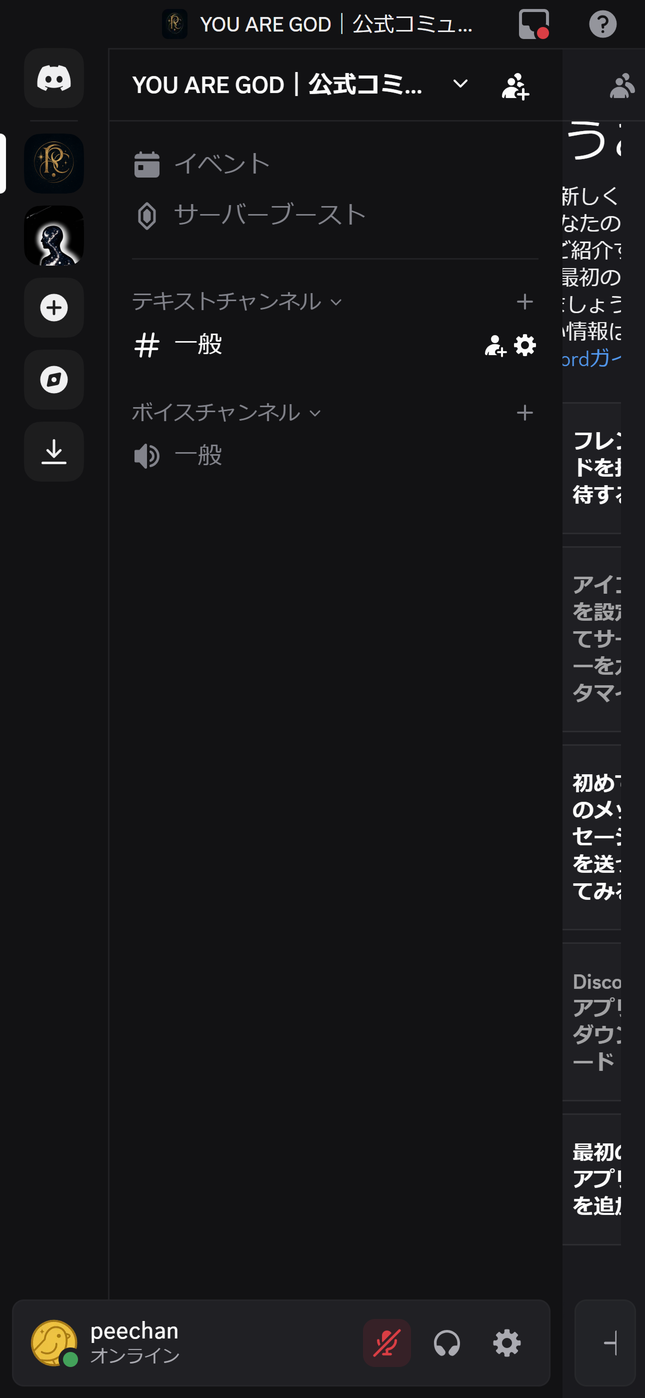Open the second server with silhouette icon
The image size is (645, 1398).
tap(54, 236)
